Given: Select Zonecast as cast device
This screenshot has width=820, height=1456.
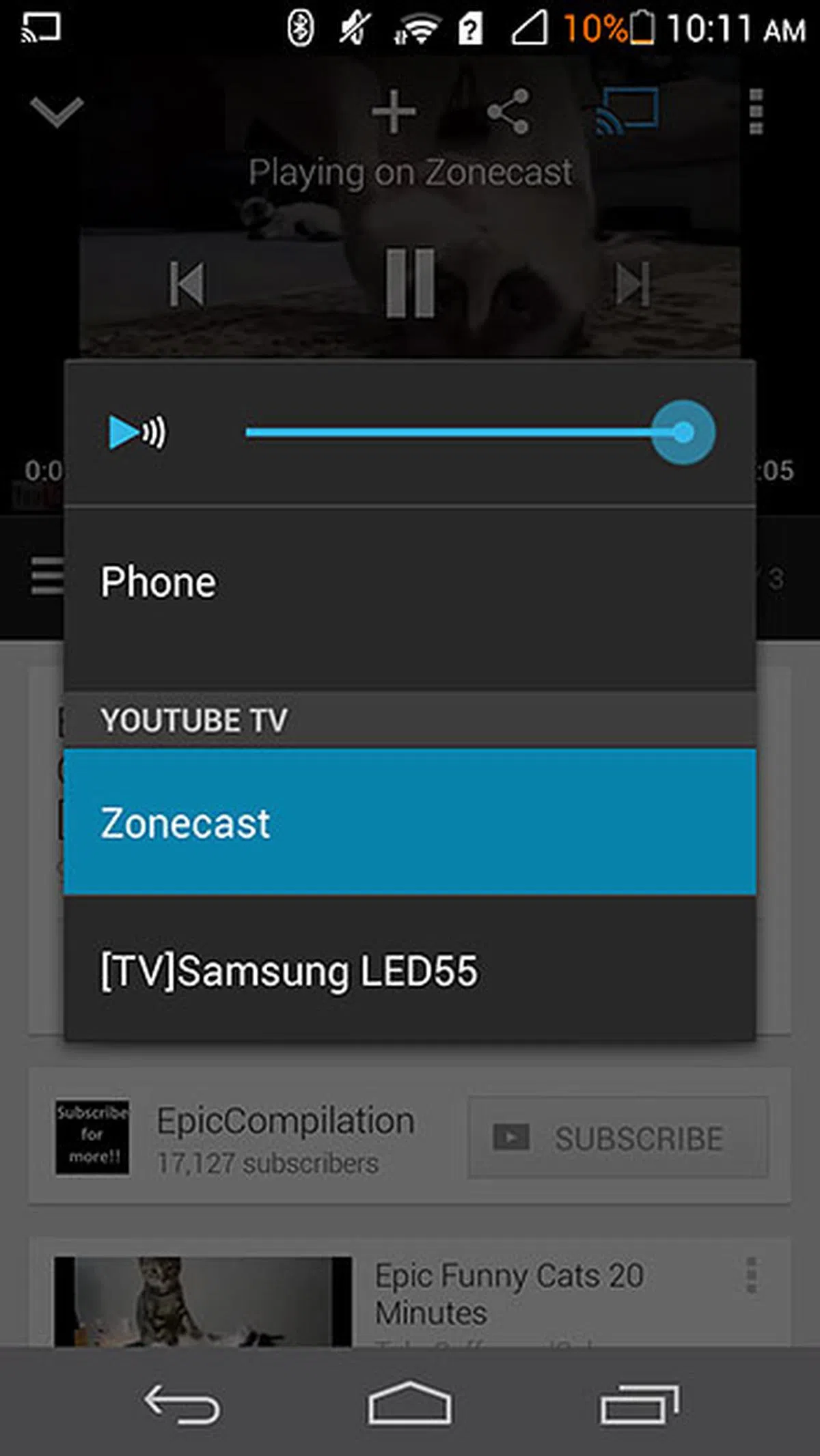Looking at the screenshot, I should (x=410, y=822).
